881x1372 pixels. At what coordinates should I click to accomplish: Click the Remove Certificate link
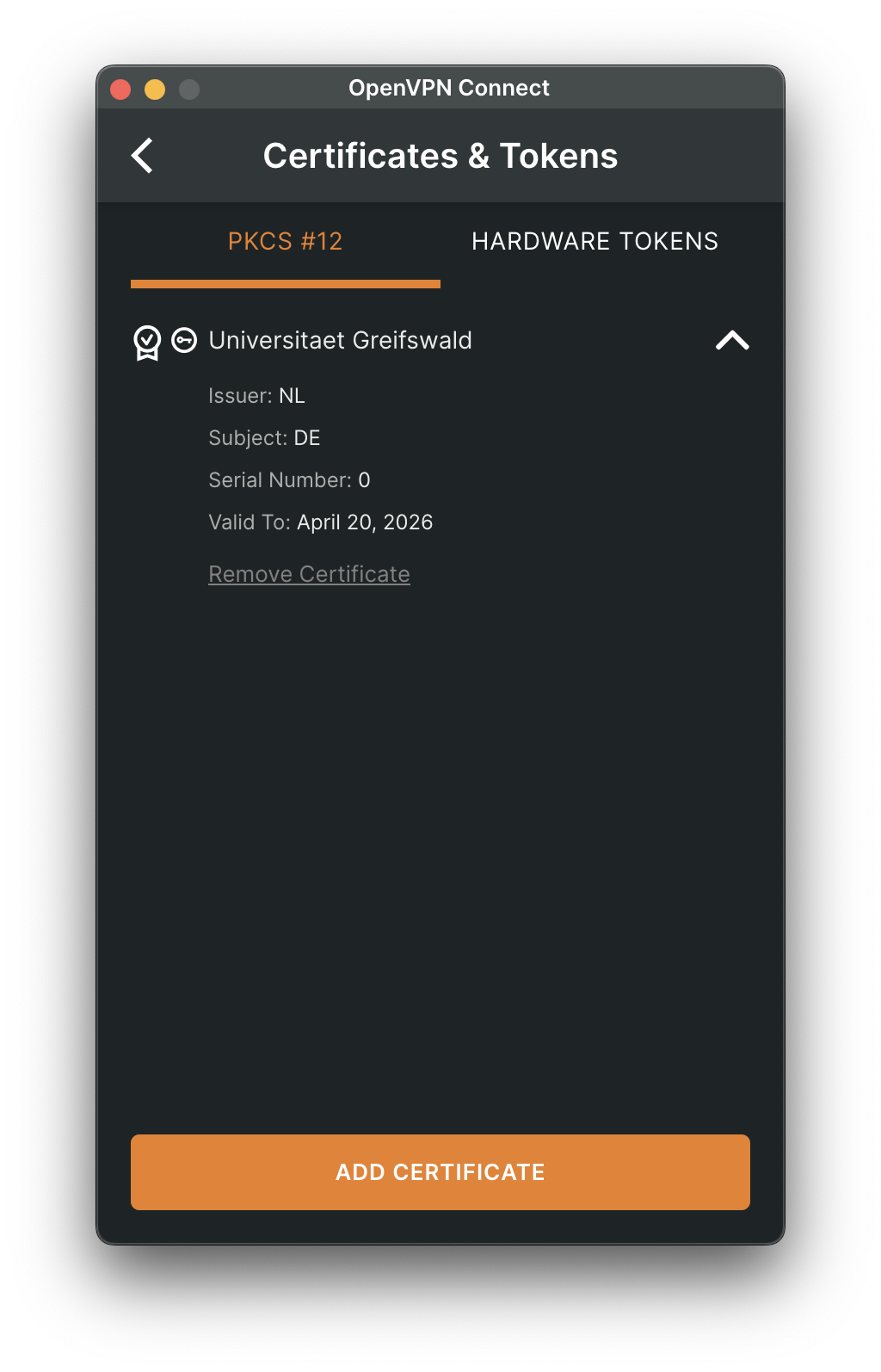309,574
